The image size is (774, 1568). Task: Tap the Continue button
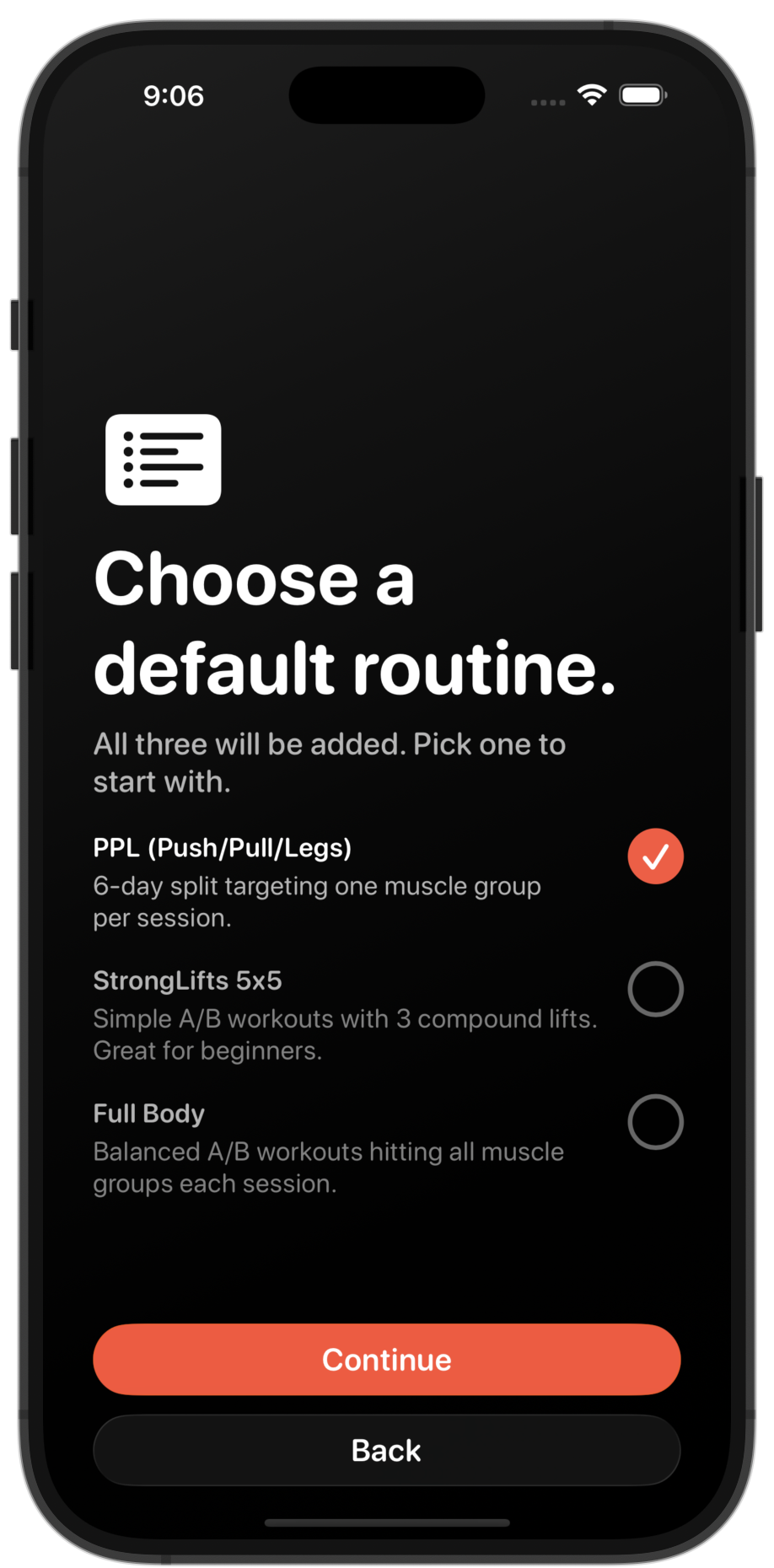coord(387,1360)
